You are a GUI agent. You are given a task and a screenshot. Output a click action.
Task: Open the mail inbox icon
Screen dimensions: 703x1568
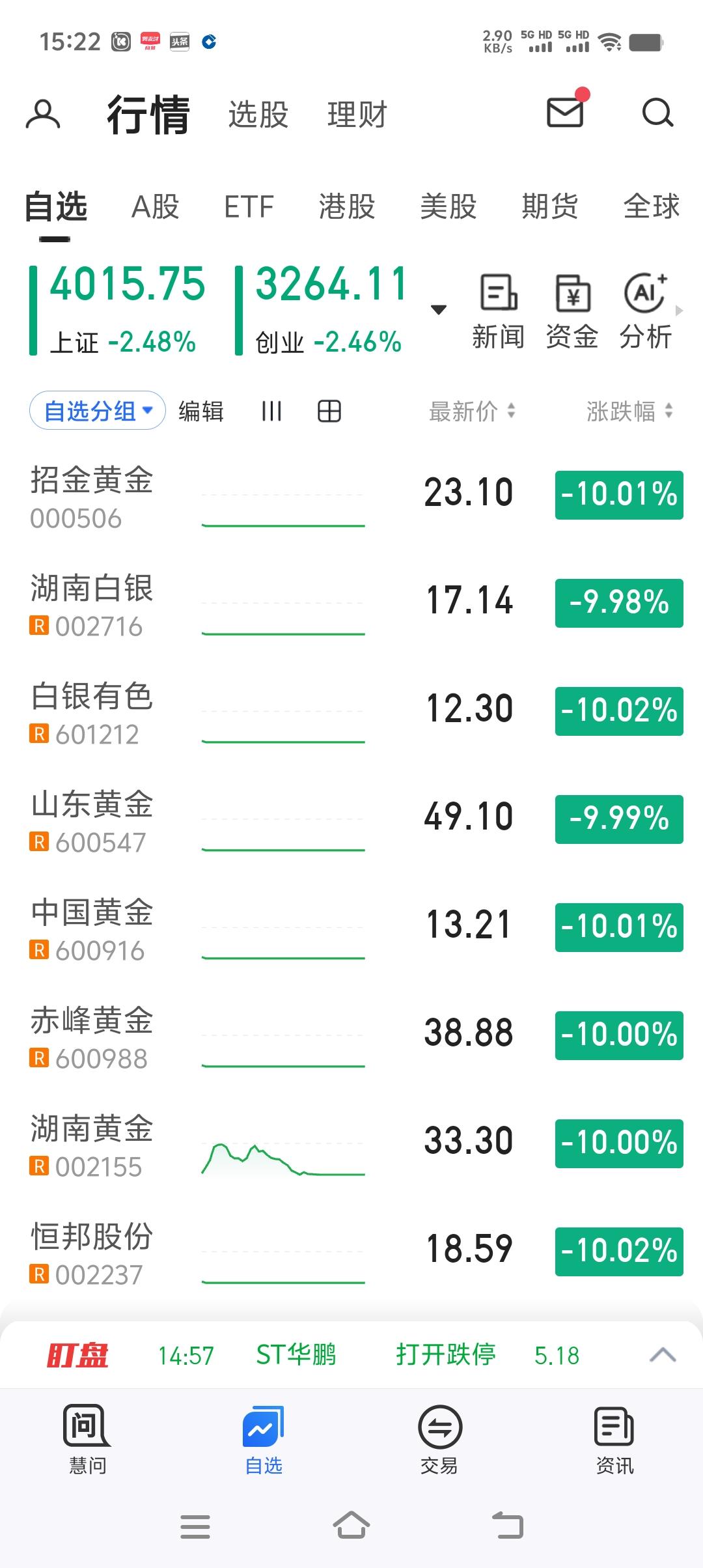click(565, 112)
